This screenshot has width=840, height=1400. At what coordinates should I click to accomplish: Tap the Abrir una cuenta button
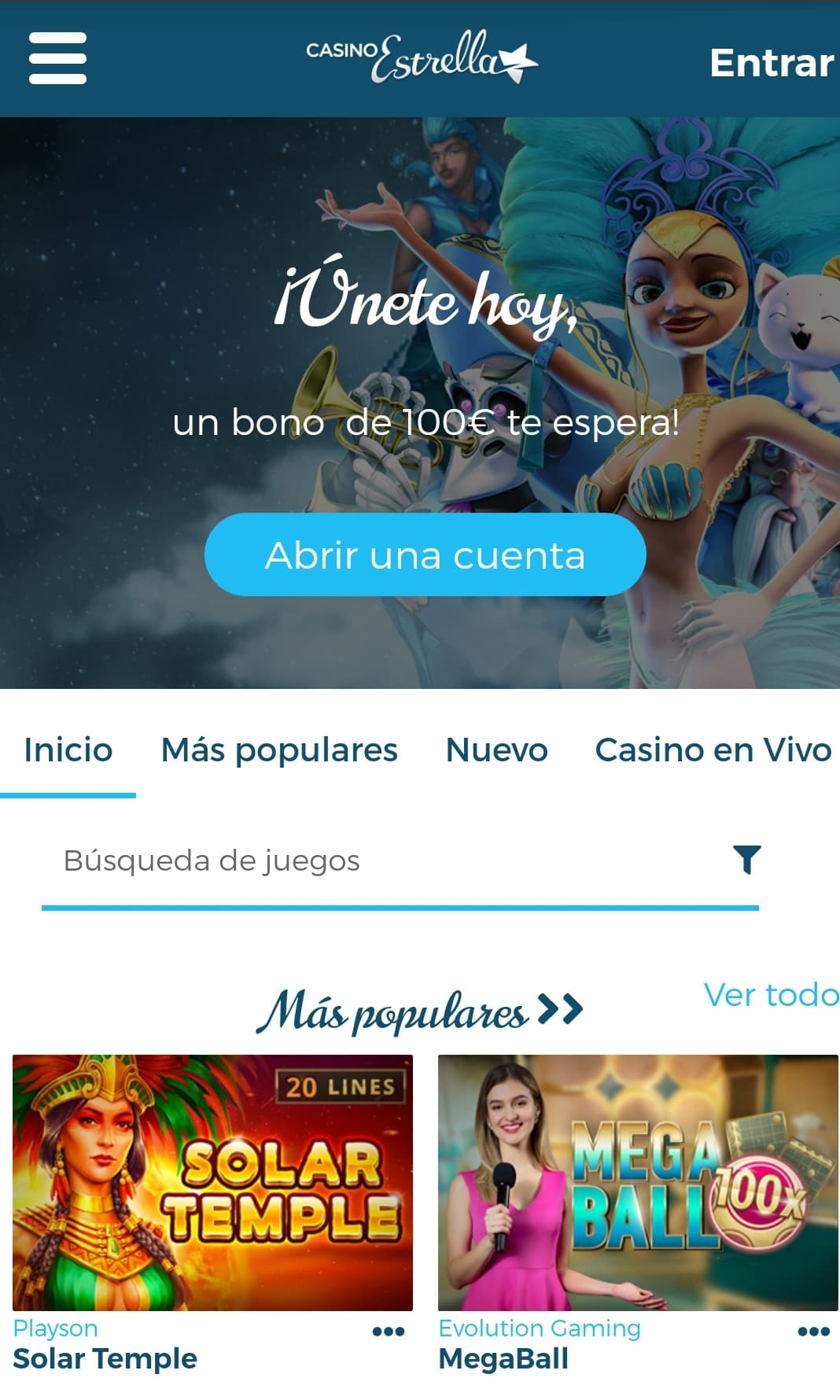[425, 554]
